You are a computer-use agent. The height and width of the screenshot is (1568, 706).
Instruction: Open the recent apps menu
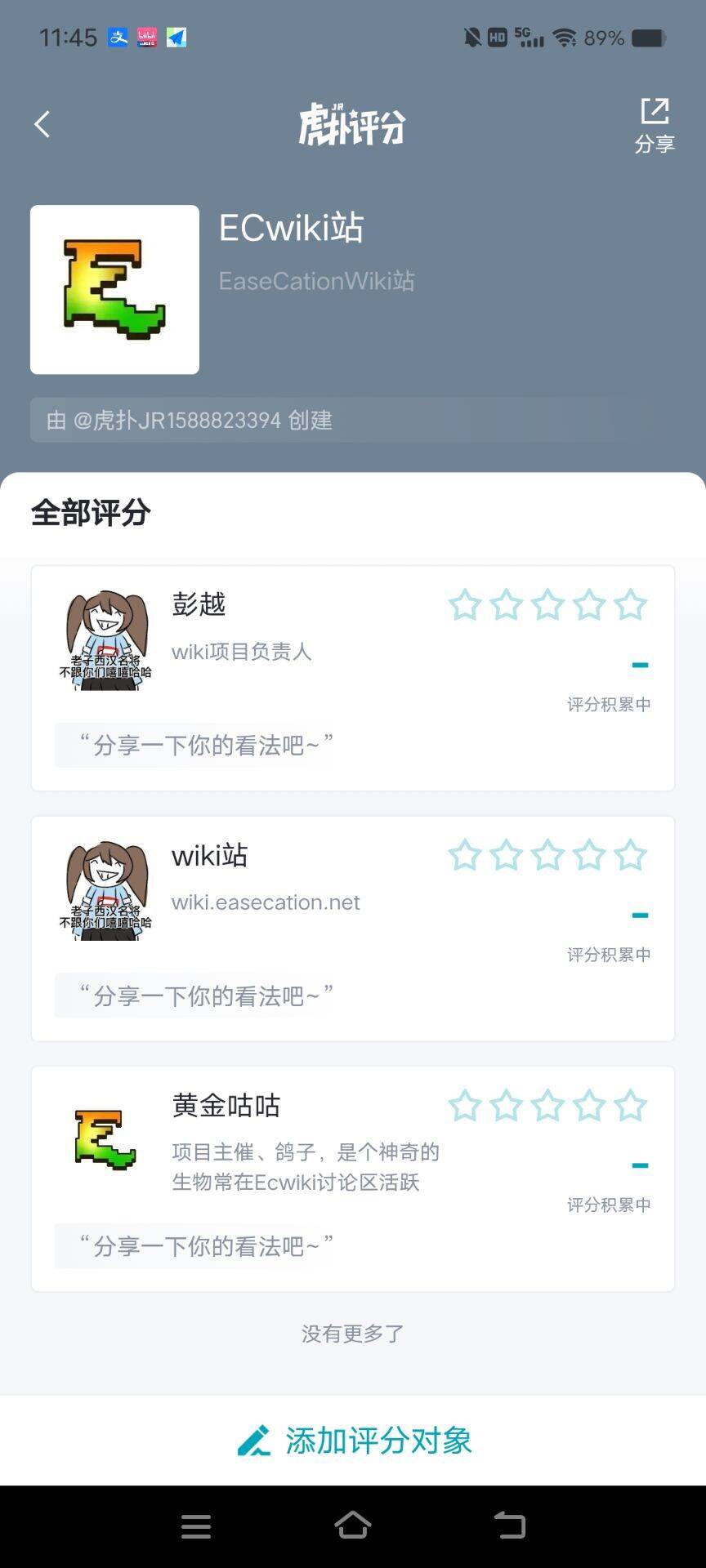coord(196,1526)
